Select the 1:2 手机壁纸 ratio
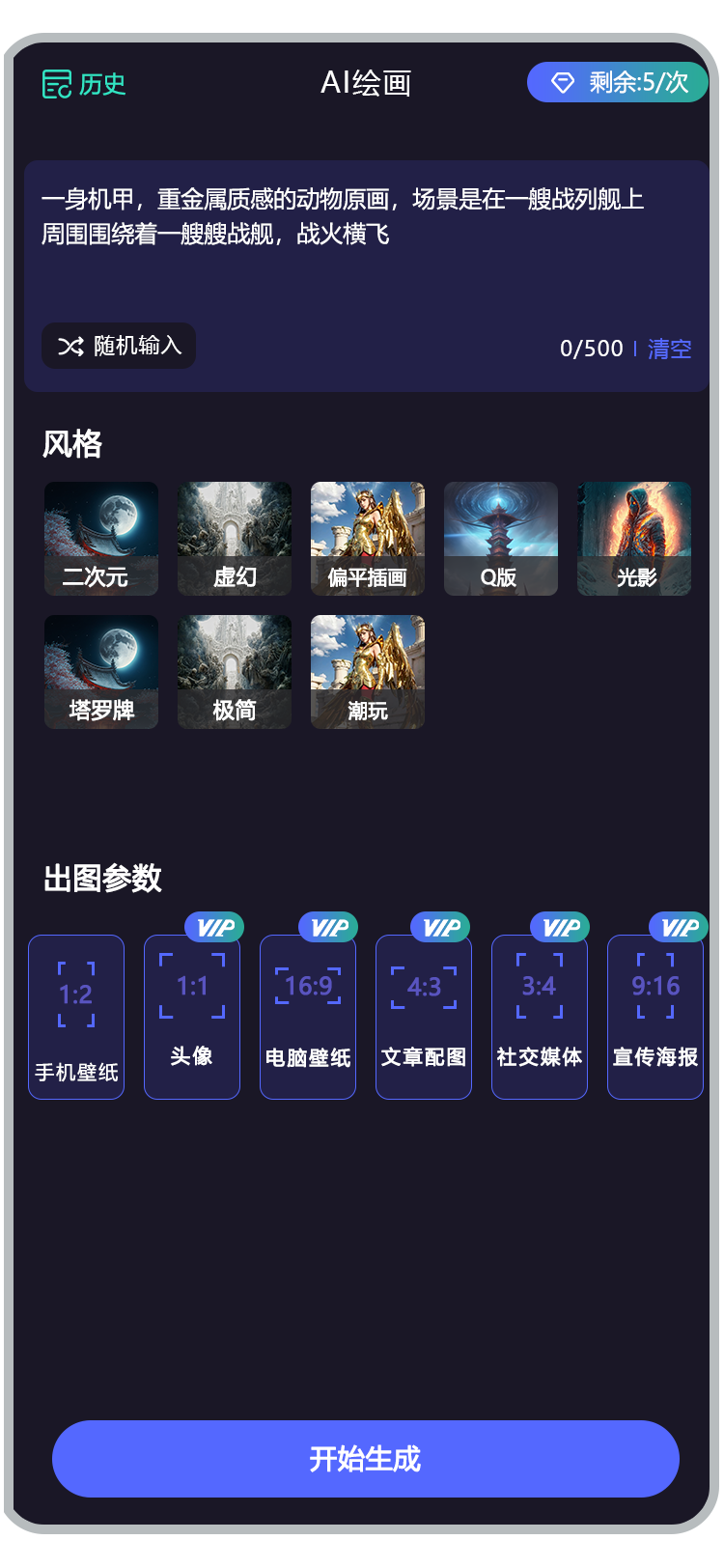724x1568 pixels. tap(76, 1017)
